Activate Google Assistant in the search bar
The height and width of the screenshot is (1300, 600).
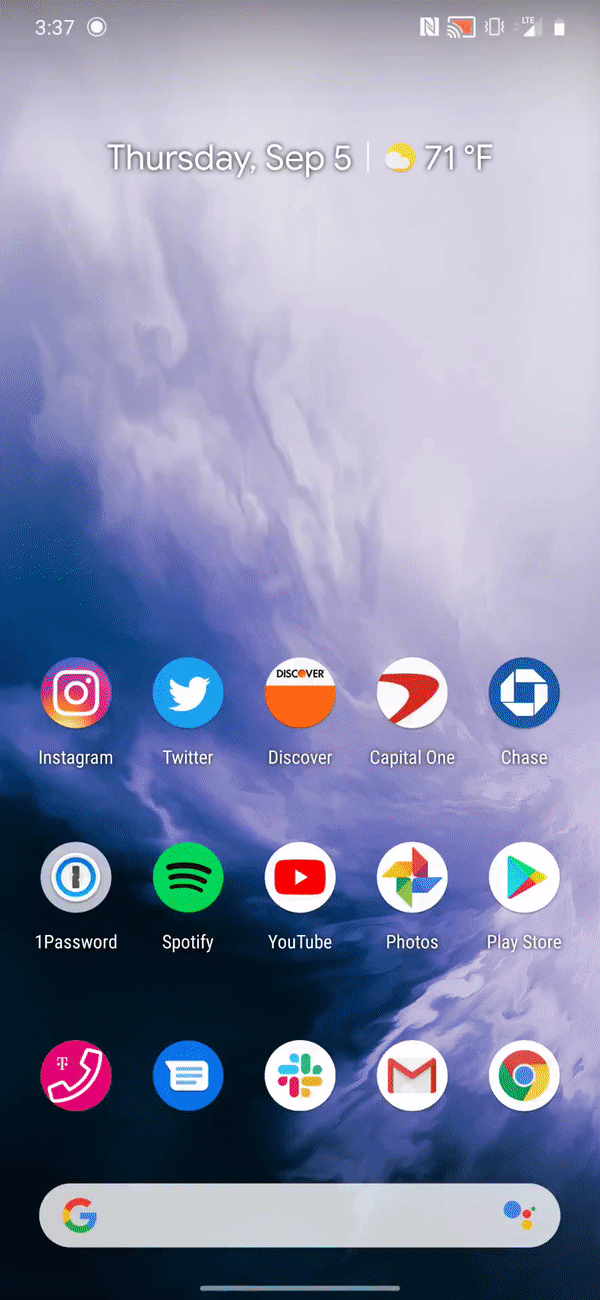[x=519, y=1216]
